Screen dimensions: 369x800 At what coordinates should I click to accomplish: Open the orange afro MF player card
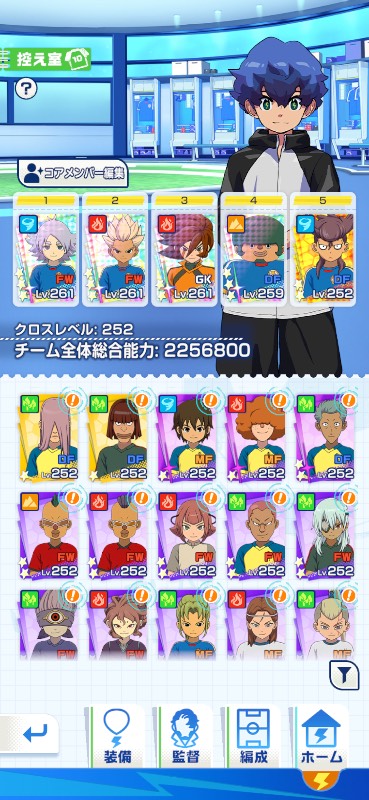pyautogui.click(x=256, y=437)
